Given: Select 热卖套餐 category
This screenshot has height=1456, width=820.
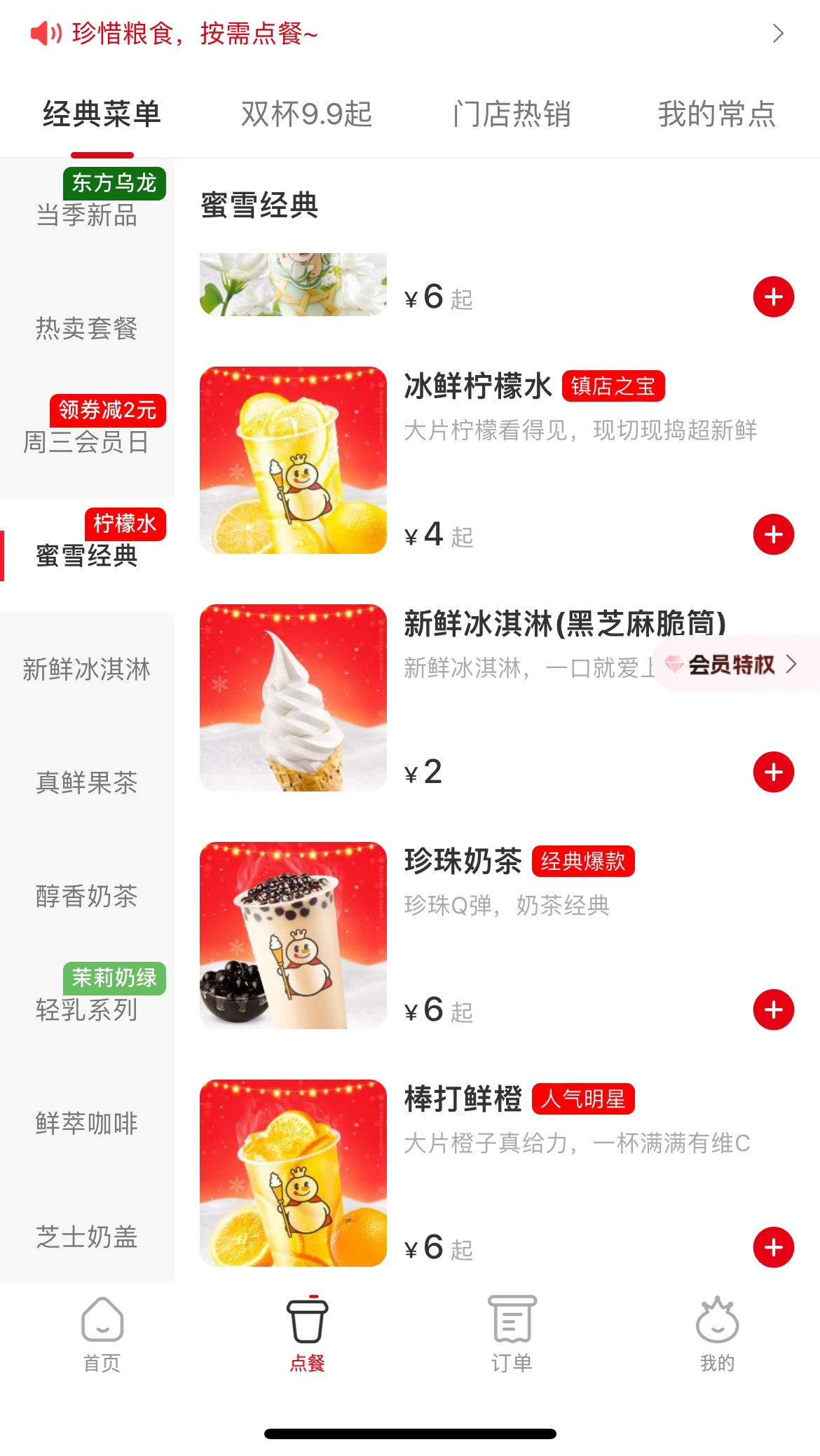Looking at the screenshot, I should click(87, 328).
